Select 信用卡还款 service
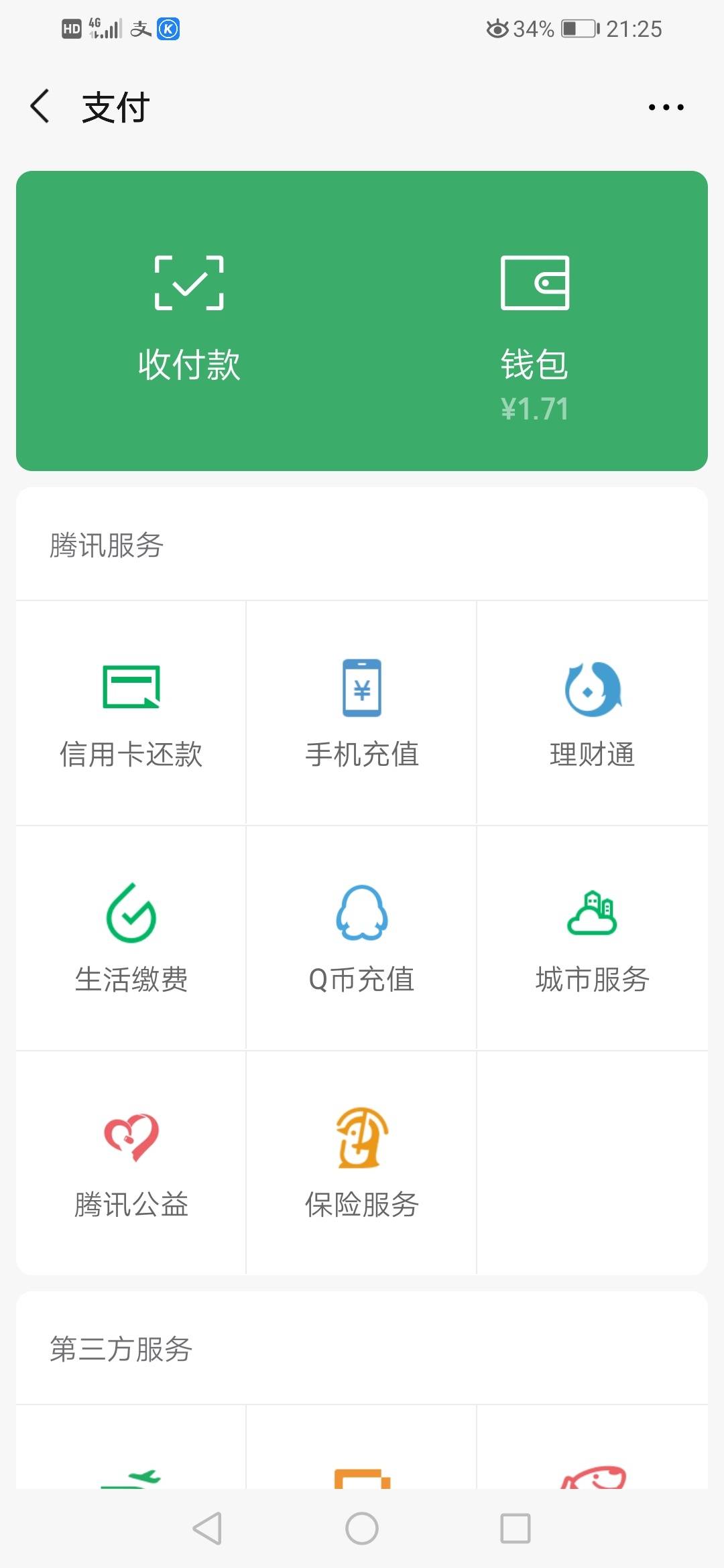 coord(131,713)
